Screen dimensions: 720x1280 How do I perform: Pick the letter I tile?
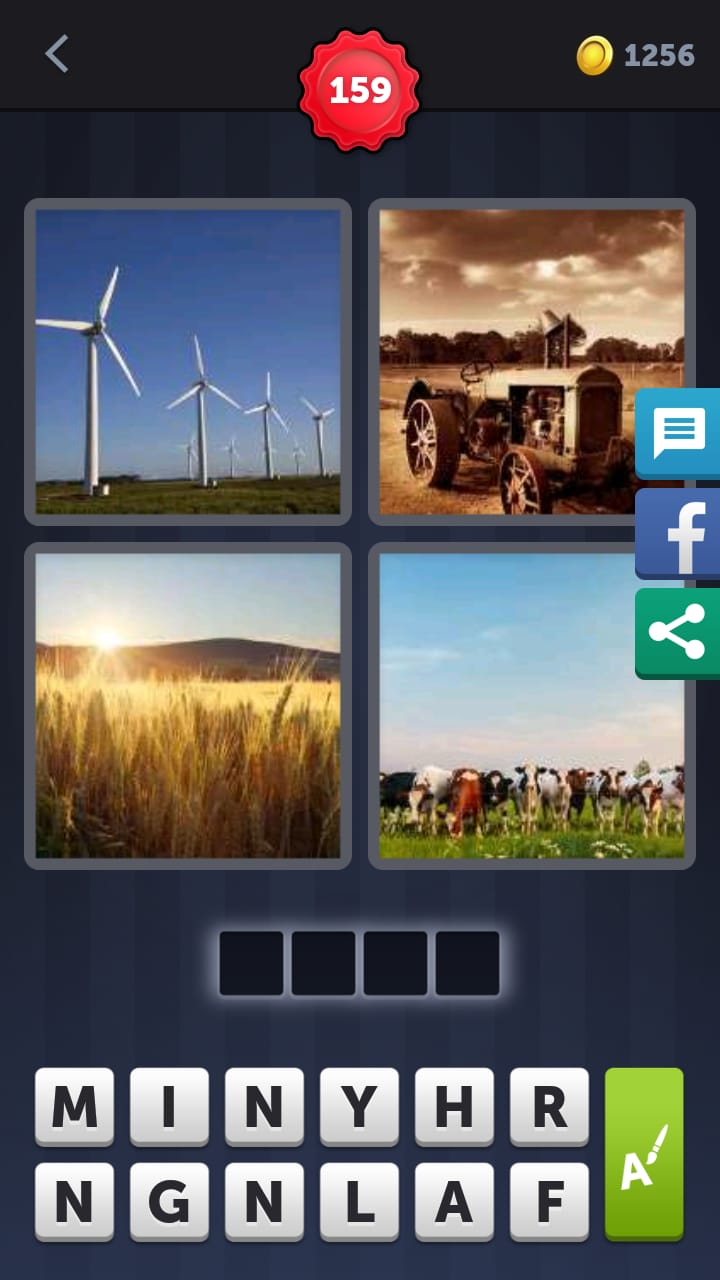point(169,1106)
